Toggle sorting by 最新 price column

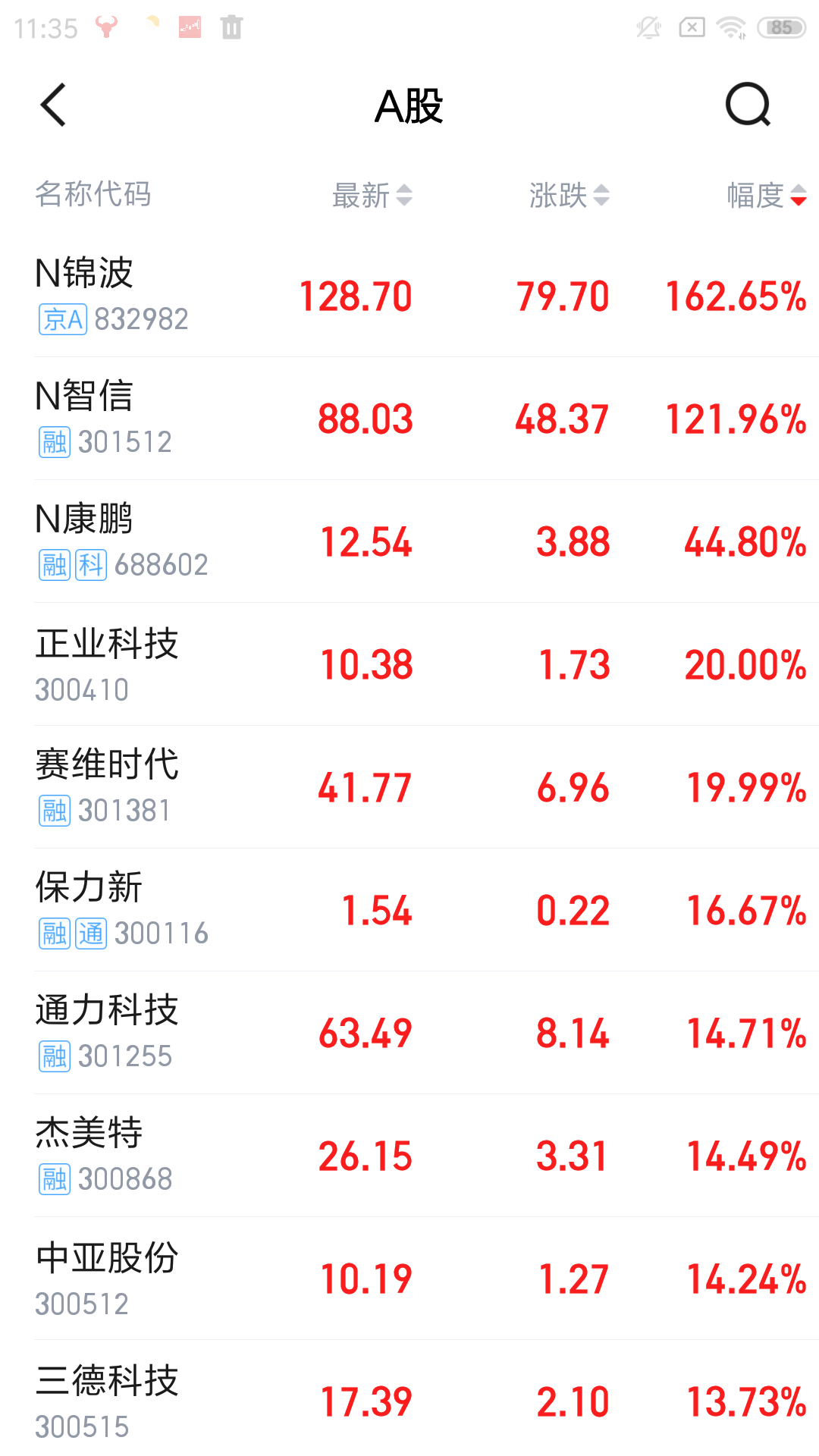coord(372,196)
